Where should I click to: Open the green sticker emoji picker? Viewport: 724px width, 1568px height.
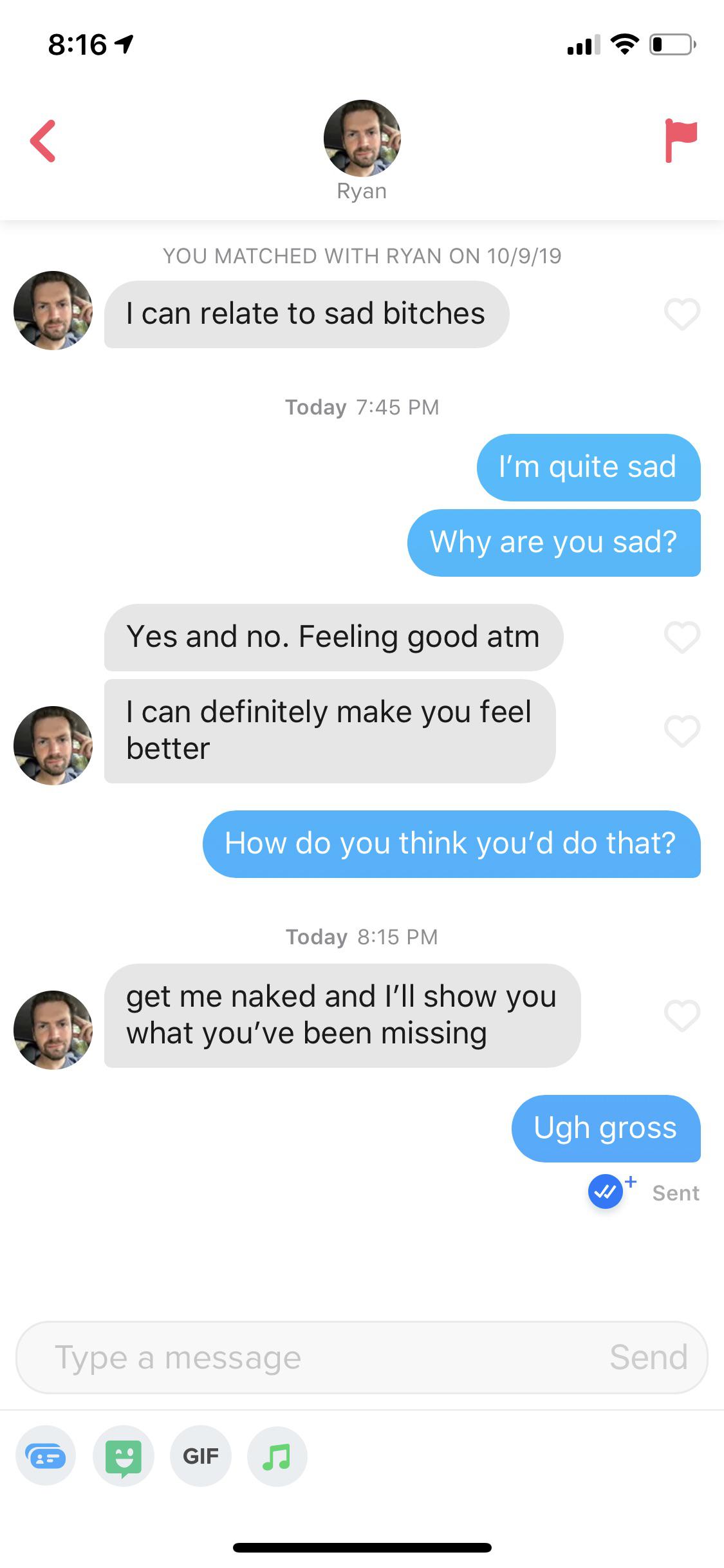click(123, 1456)
